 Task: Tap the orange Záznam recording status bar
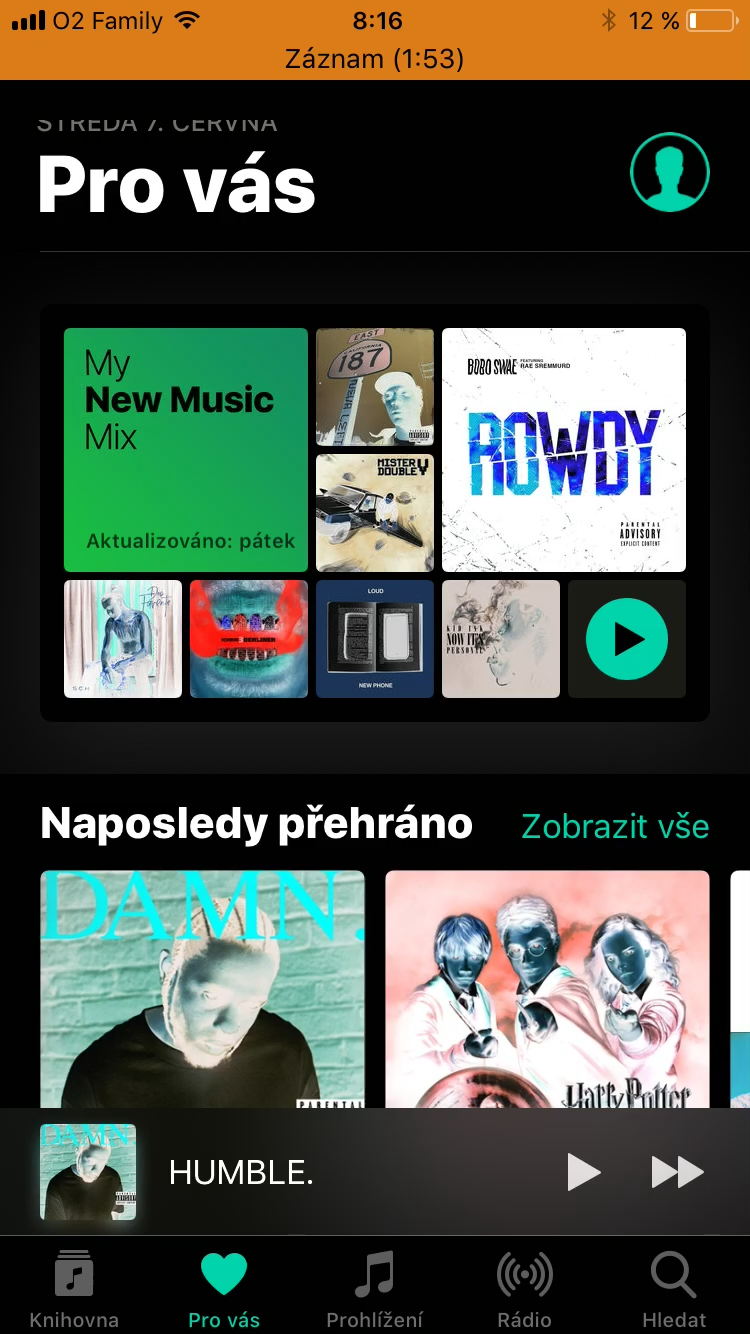375,58
